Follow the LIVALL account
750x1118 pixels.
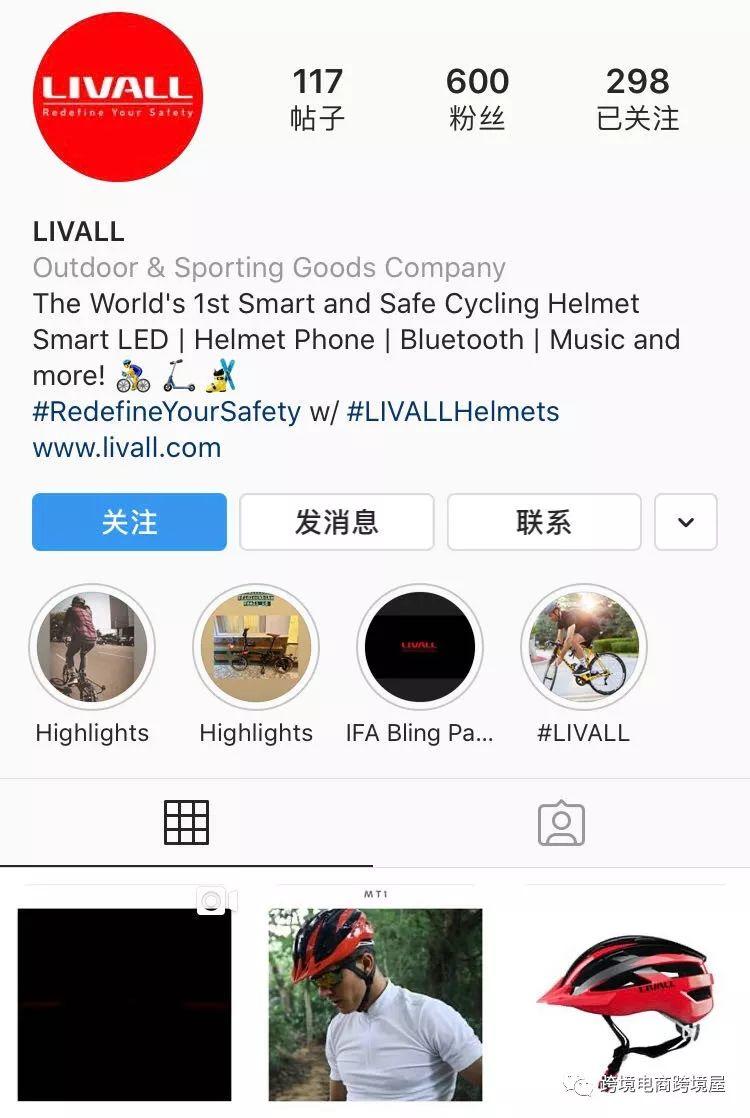pyautogui.click(x=129, y=522)
